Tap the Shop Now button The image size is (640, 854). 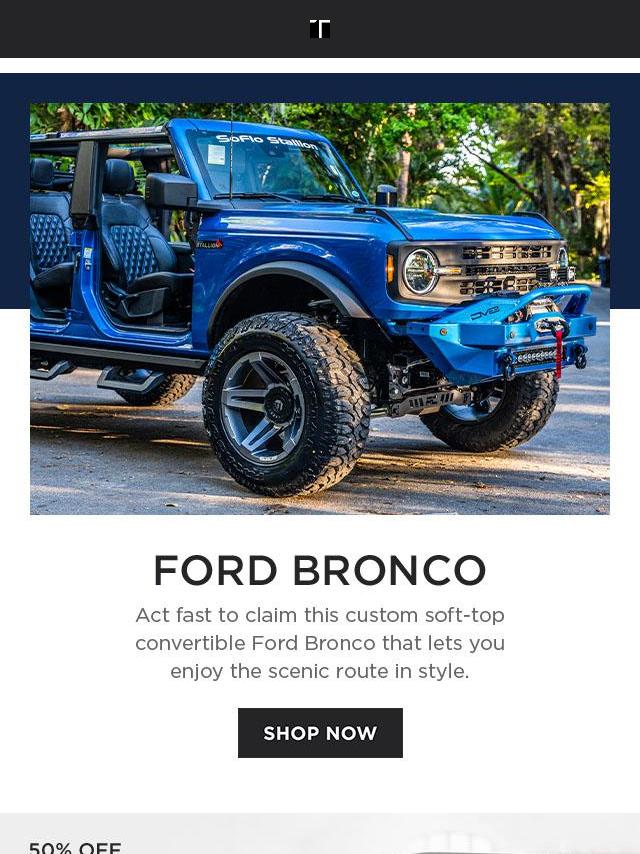[320, 733]
